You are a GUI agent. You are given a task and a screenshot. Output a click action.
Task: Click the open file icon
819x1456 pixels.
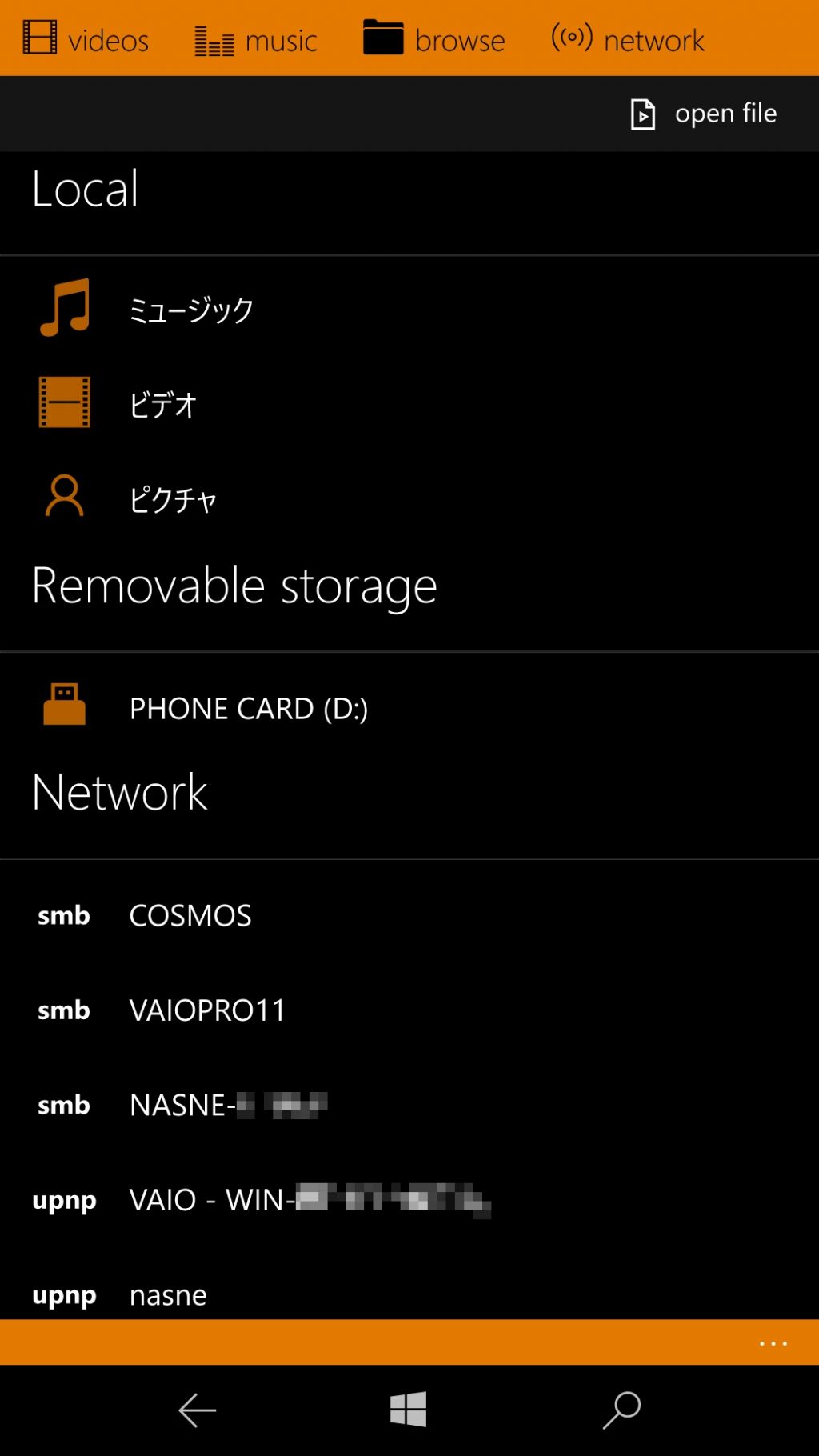click(x=642, y=113)
